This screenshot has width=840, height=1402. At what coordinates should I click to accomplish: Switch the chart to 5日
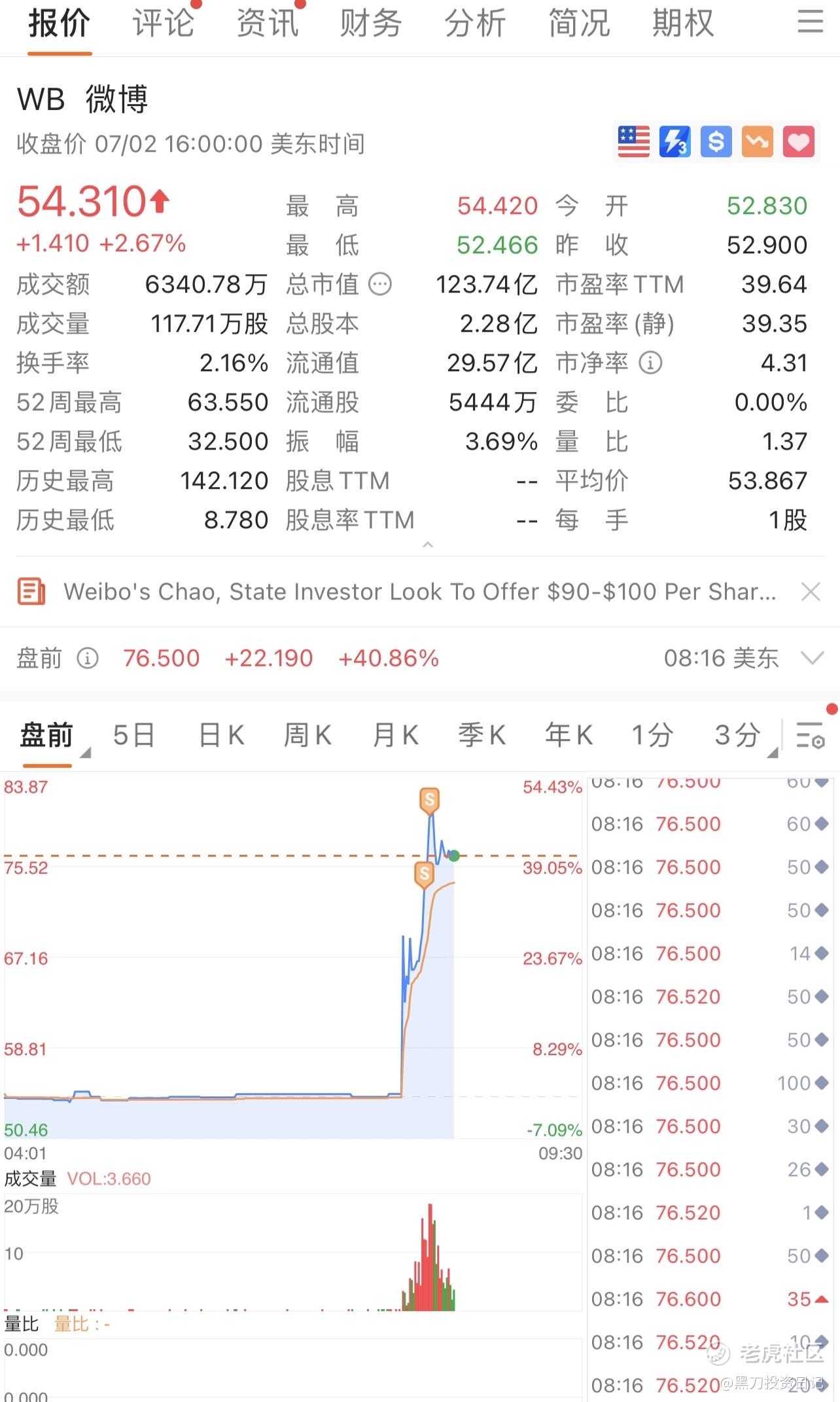click(133, 735)
